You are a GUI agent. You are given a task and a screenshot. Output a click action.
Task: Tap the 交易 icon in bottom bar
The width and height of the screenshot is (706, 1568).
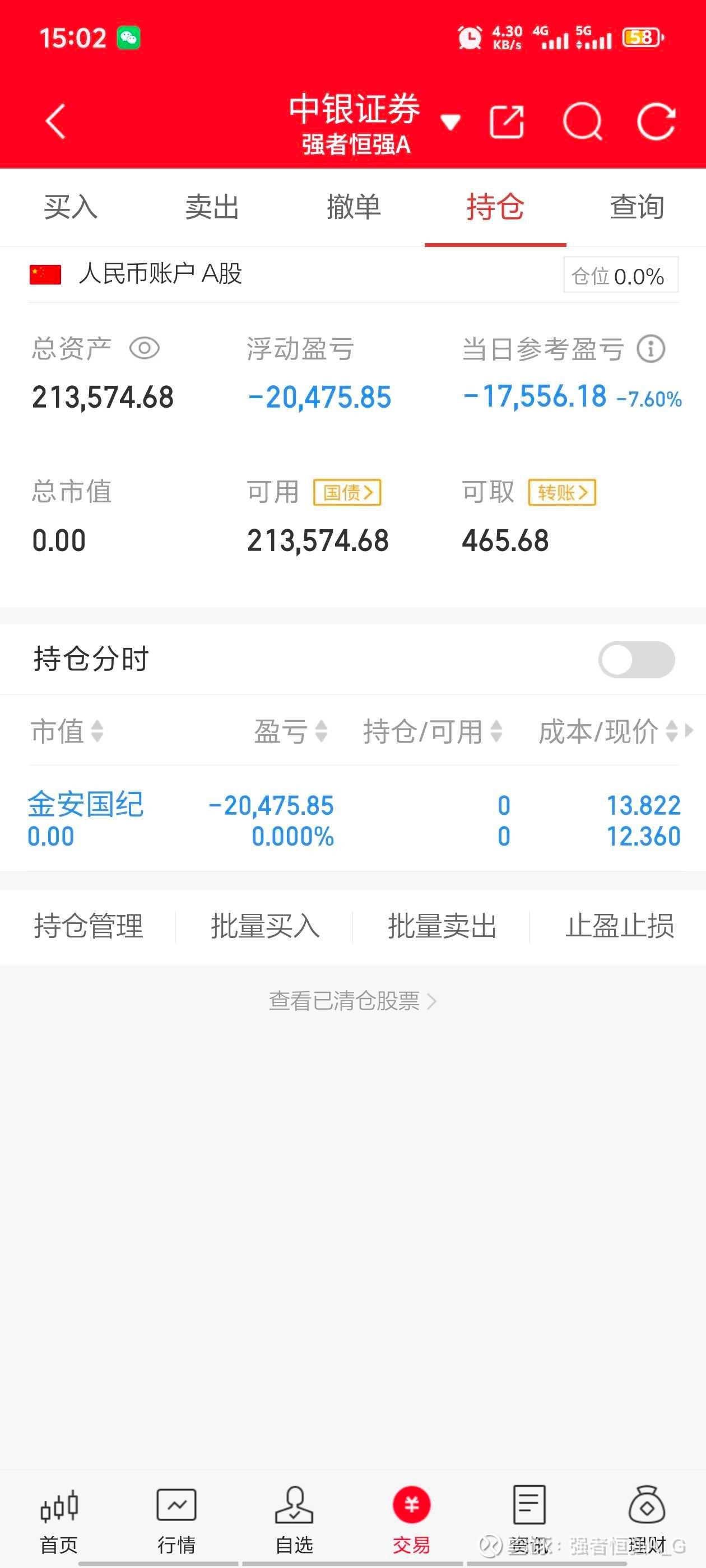pos(411,1504)
